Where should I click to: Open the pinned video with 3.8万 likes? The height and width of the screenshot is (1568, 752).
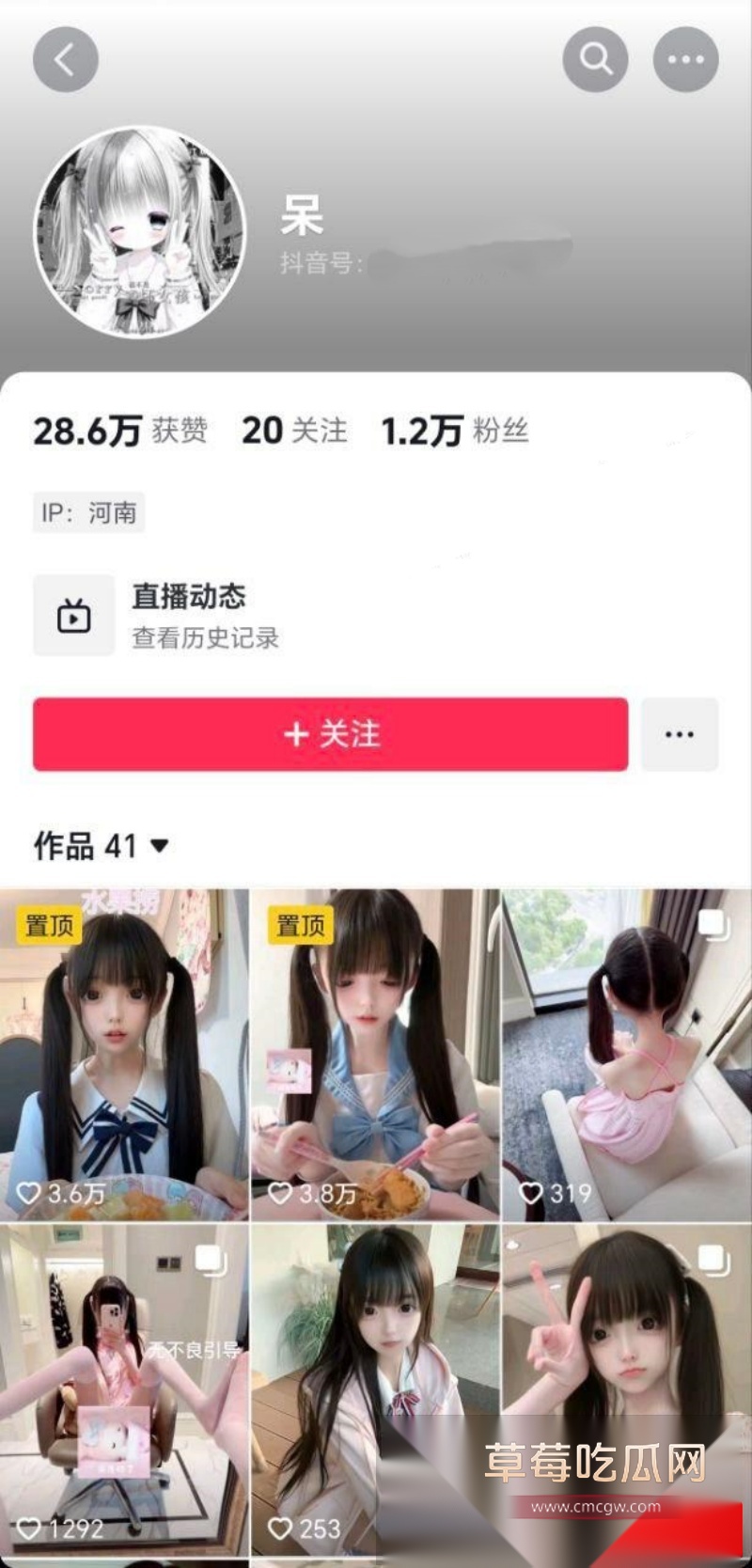coord(375,1053)
